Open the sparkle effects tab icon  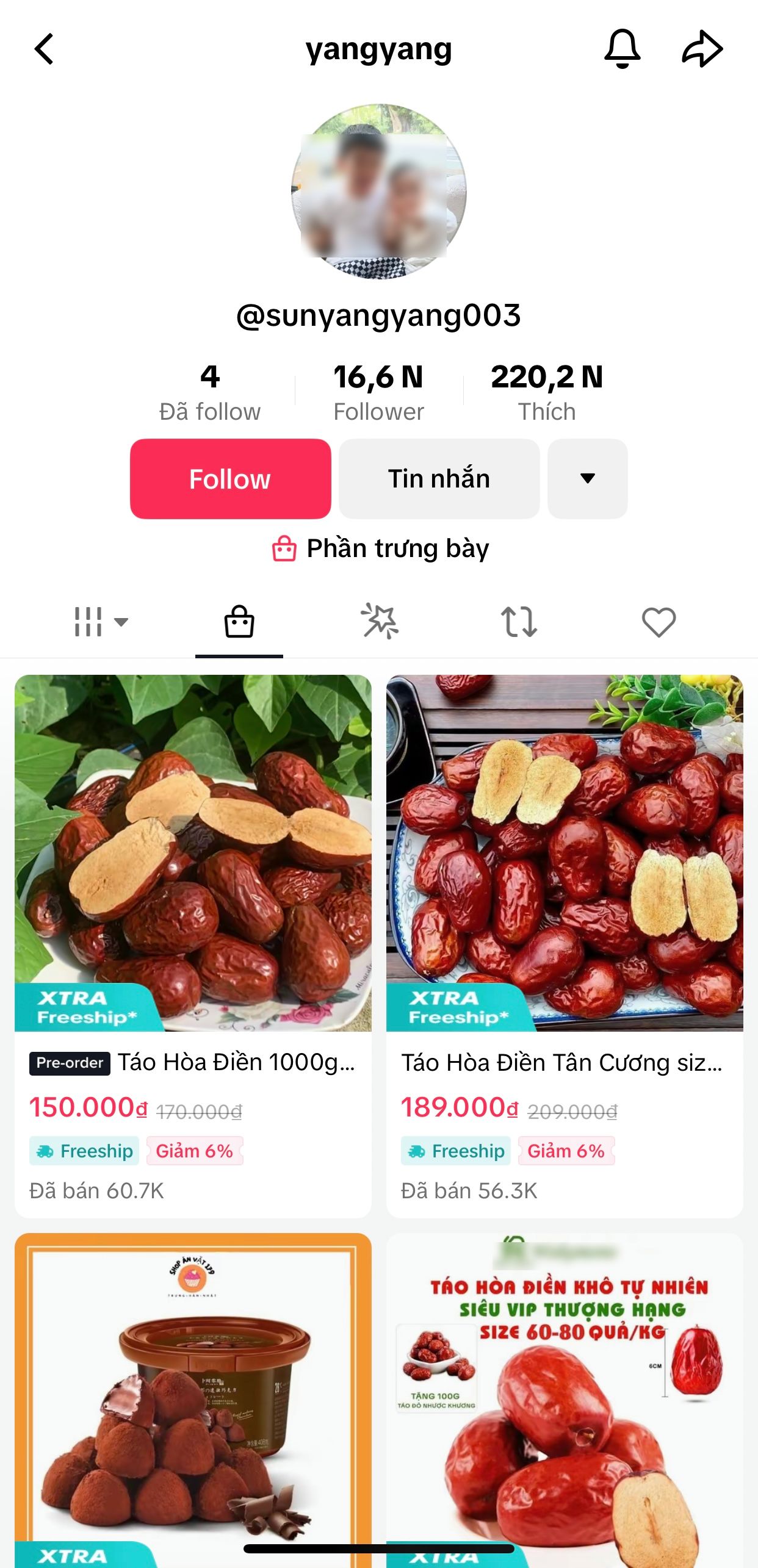point(379,622)
